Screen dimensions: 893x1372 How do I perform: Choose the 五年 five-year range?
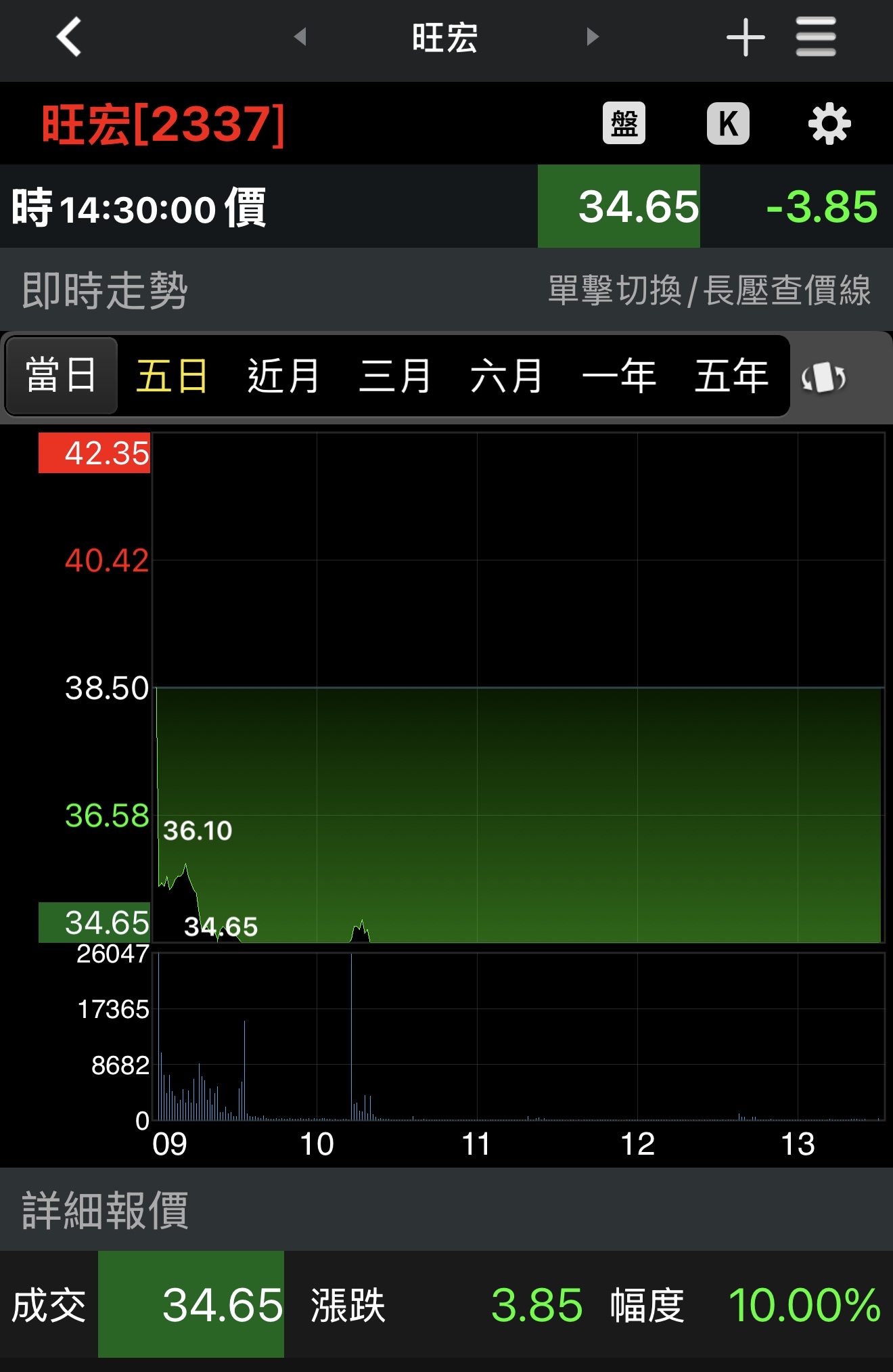tap(731, 376)
